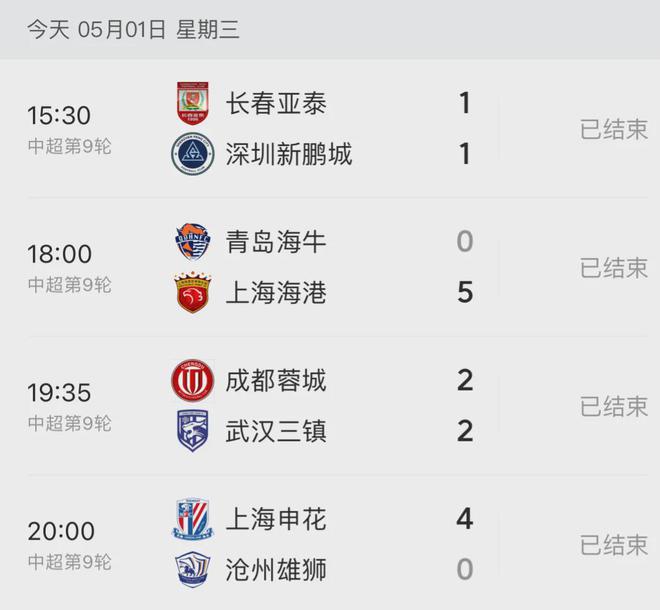
Task: Select the 上海申花 vs 沧州雄狮 match
Action: [330, 545]
